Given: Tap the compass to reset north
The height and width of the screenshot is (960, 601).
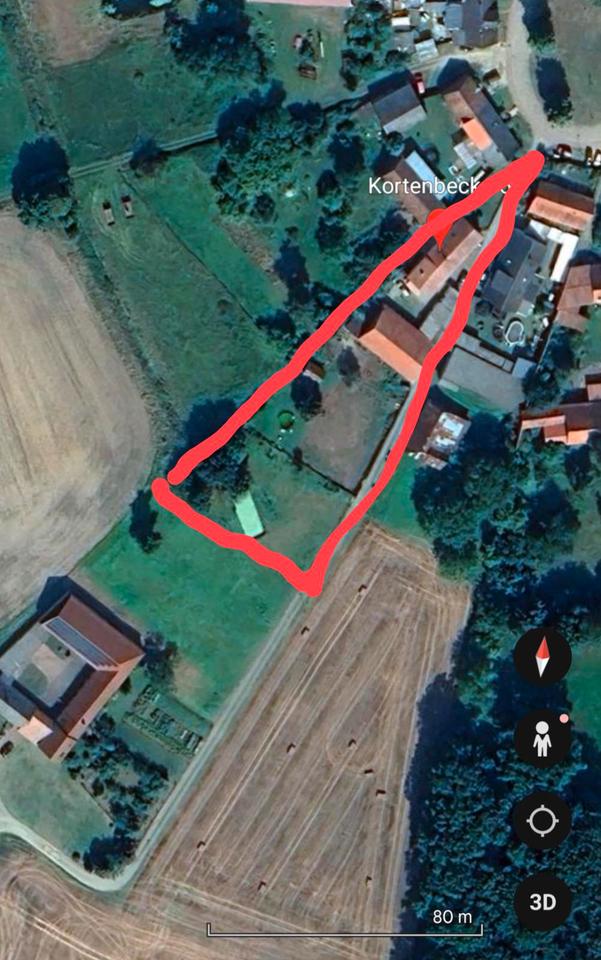Looking at the screenshot, I should 542,657.
